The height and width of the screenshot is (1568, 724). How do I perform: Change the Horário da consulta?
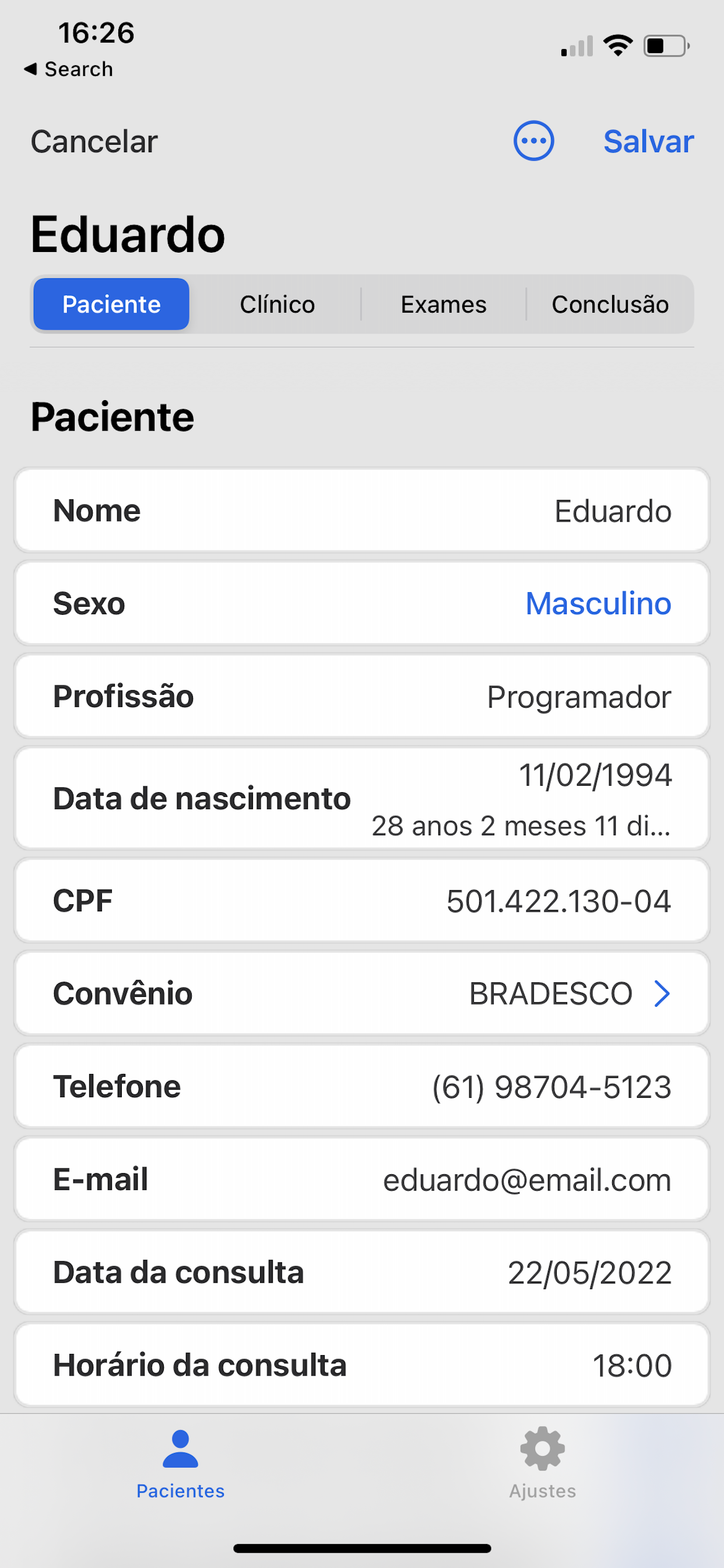click(x=362, y=1364)
